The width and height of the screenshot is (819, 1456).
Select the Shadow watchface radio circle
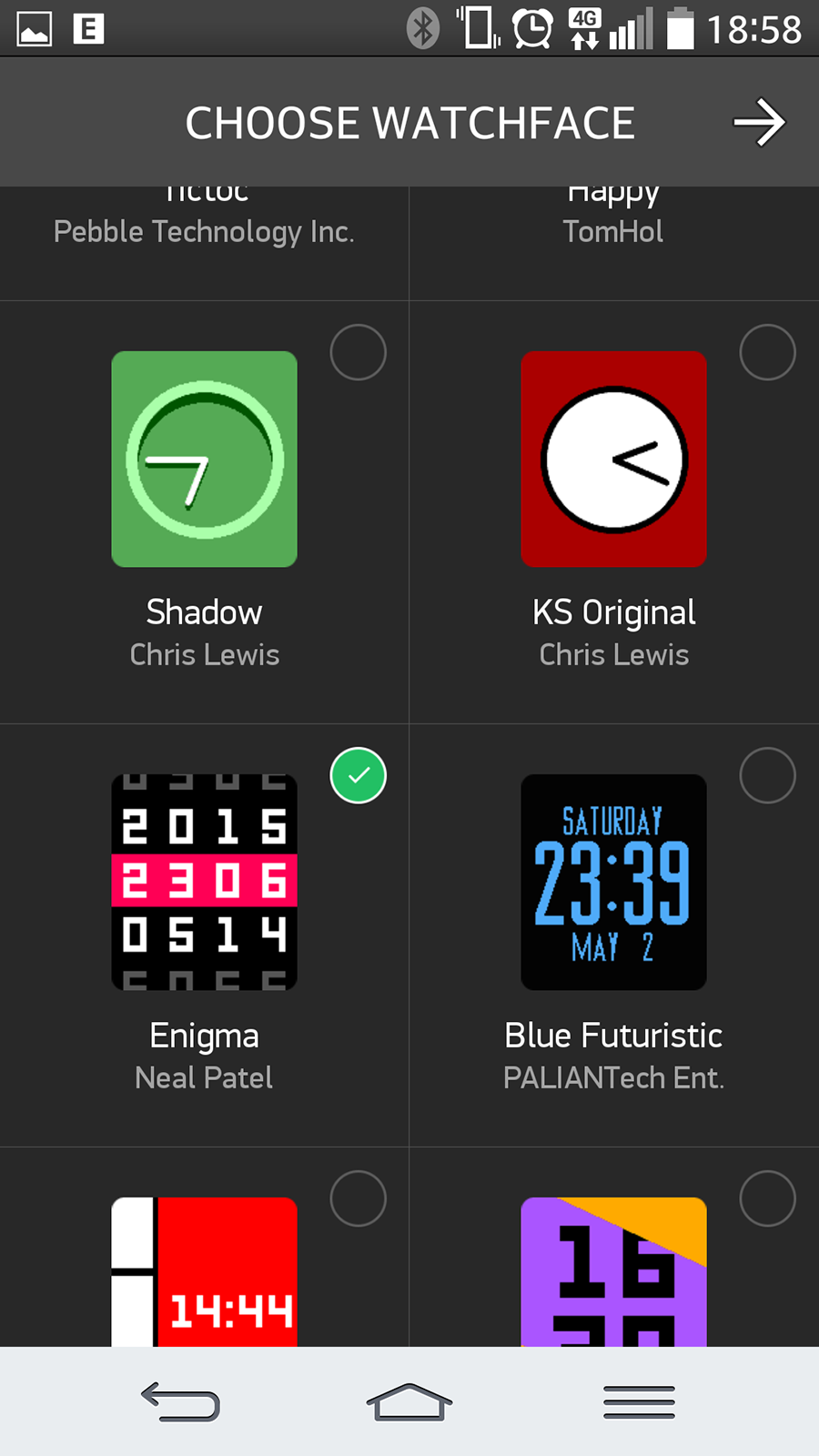pyautogui.click(x=359, y=352)
